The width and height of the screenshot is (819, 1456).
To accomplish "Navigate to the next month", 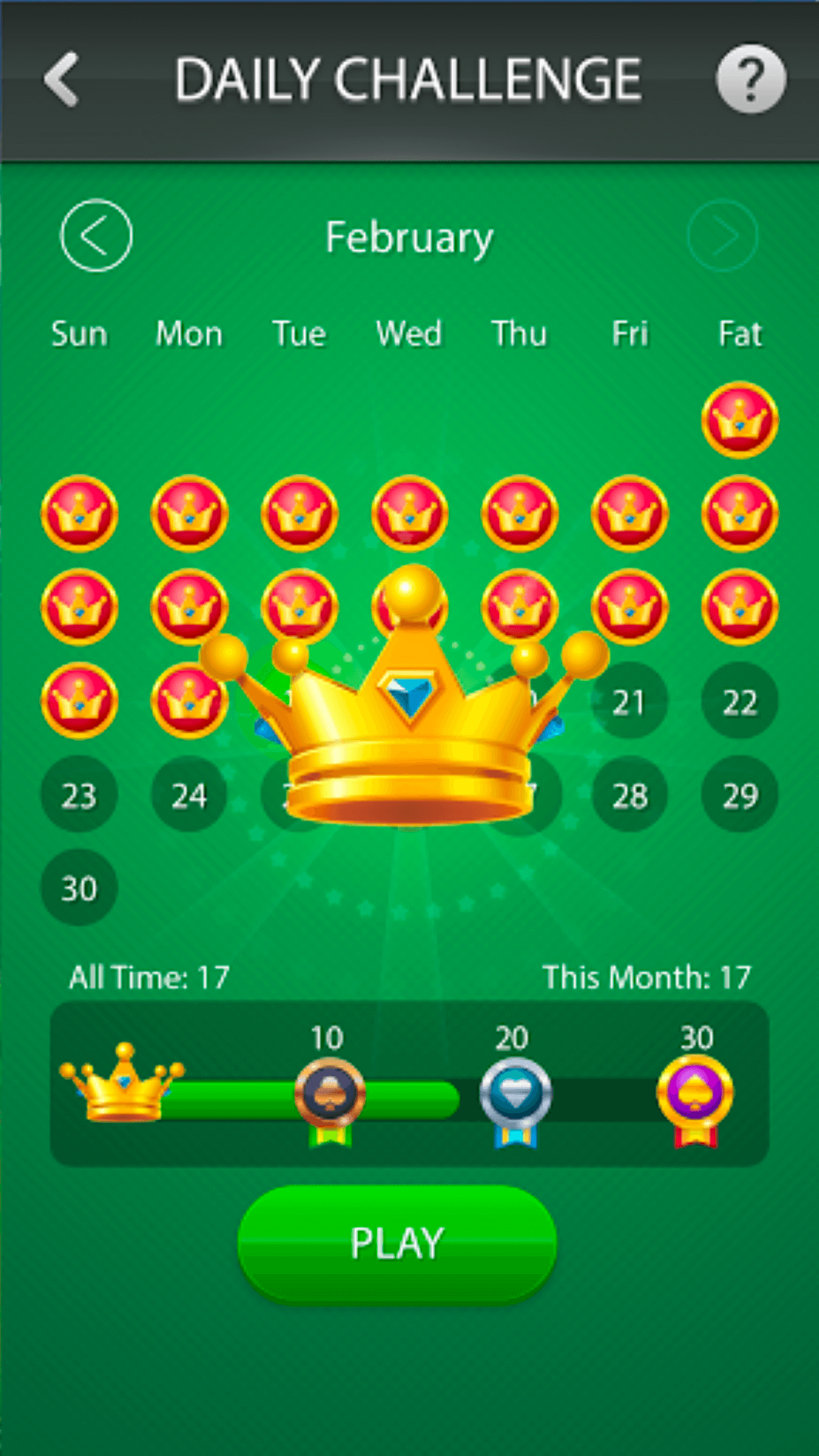I will coord(721,236).
